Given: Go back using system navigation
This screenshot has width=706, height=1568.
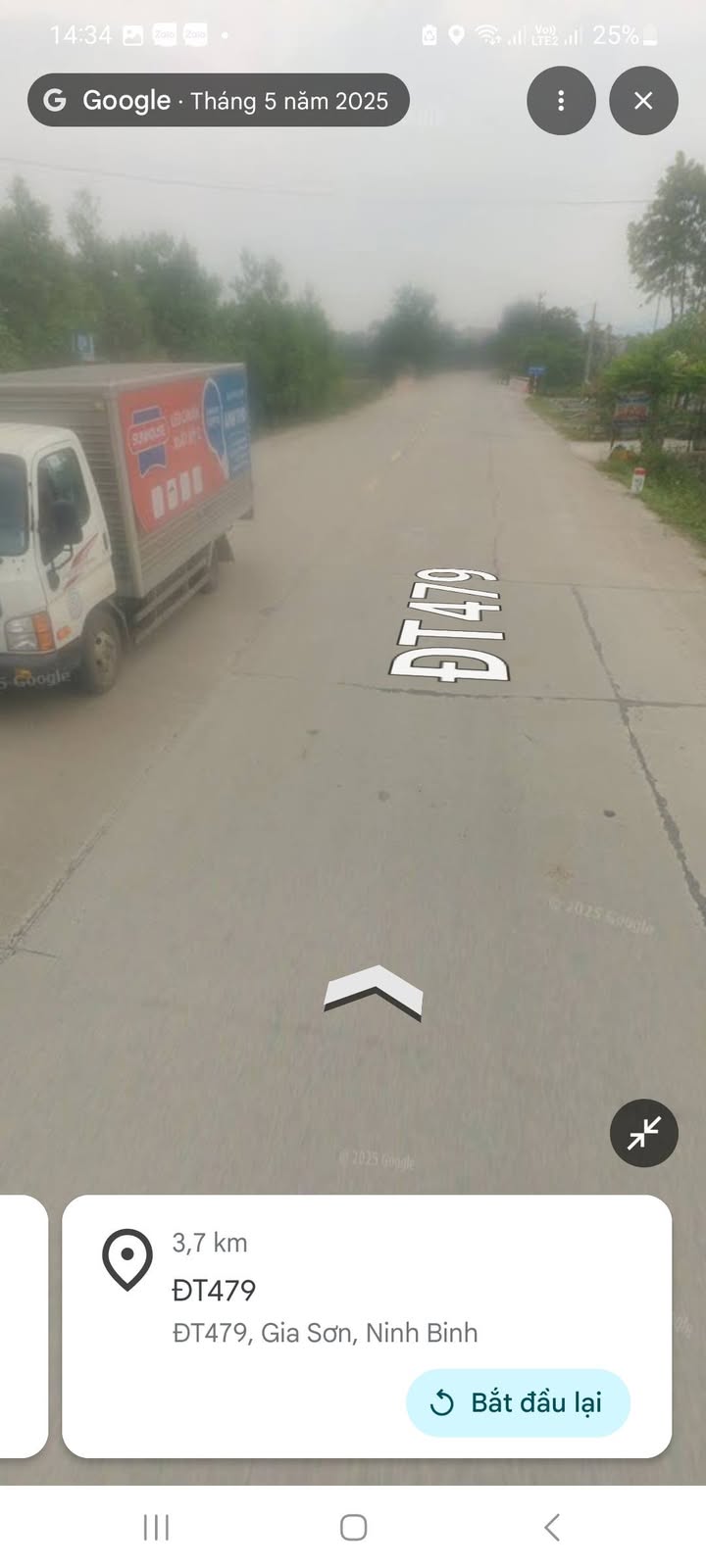Looking at the screenshot, I should [552, 1527].
